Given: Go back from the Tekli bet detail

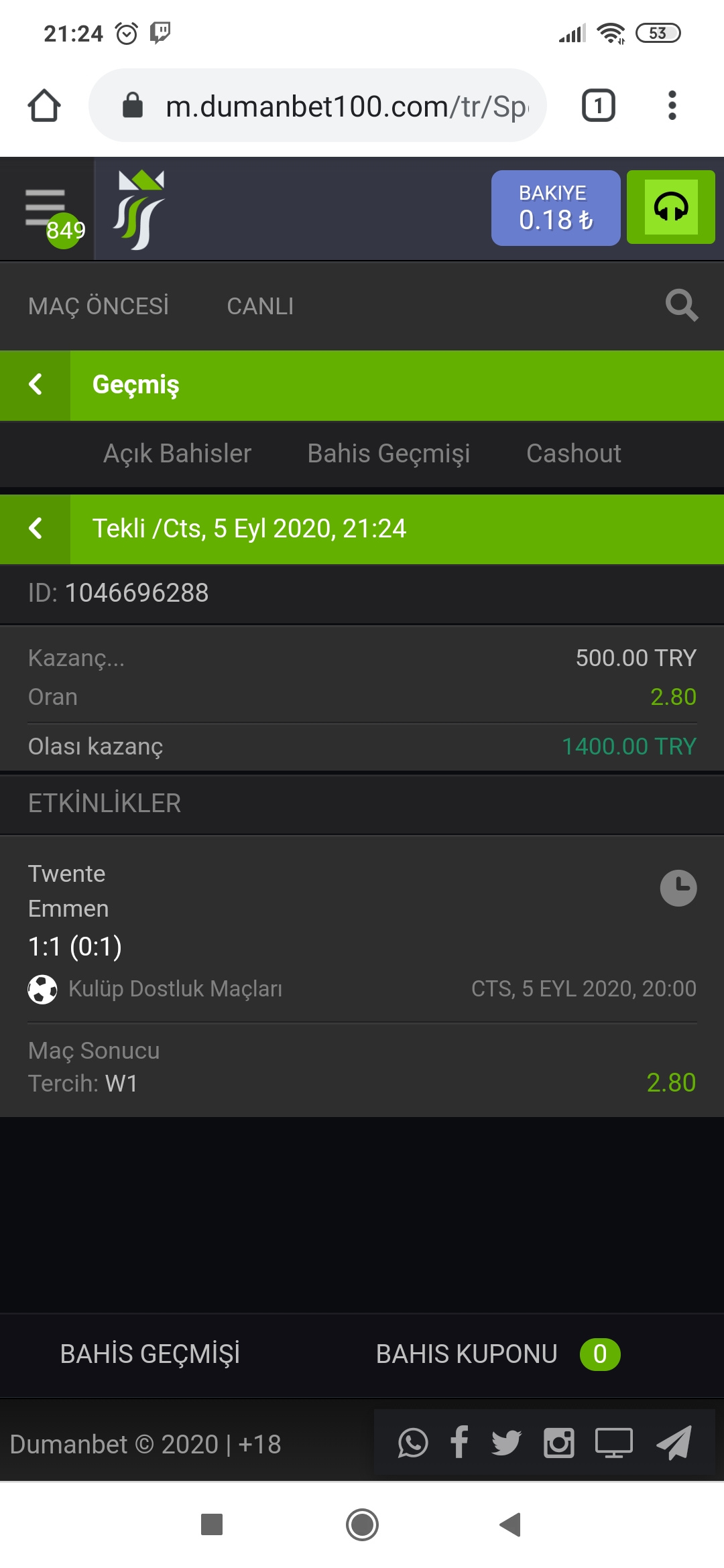Looking at the screenshot, I should pyautogui.click(x=35, y=529).
